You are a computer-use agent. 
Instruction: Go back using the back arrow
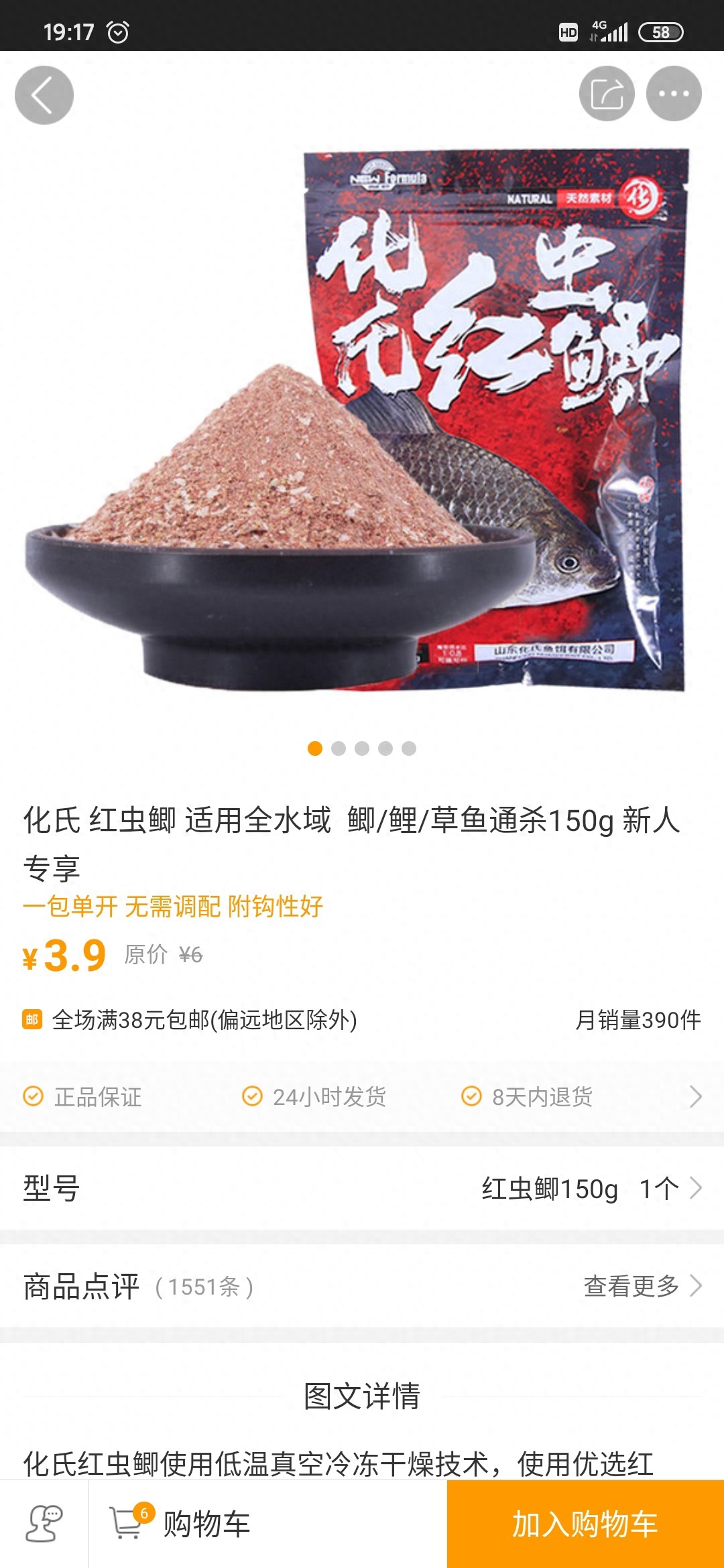[44, 95]
